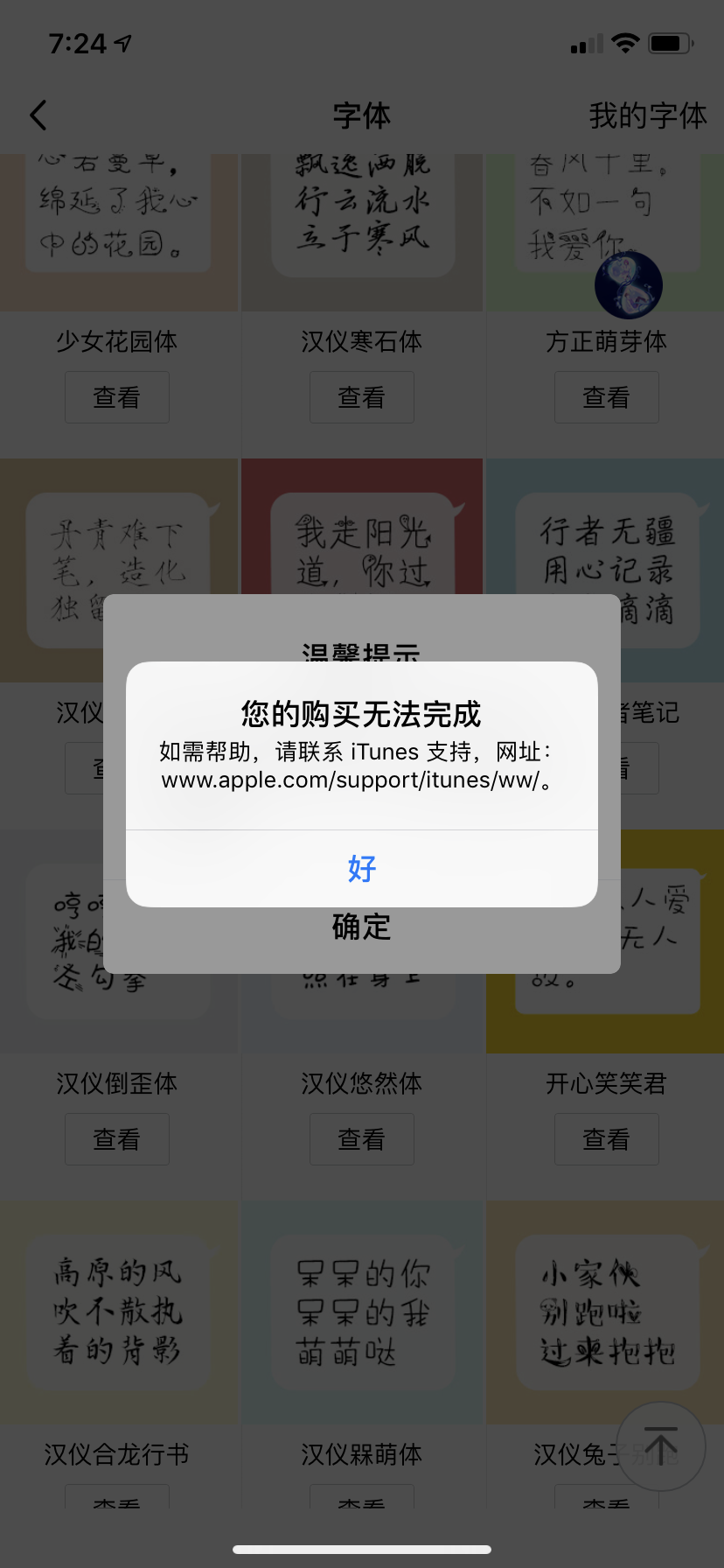Screen dimensions: 724x1568
Task: Open 我的字体 page
Action: click(x=646, y=115)
